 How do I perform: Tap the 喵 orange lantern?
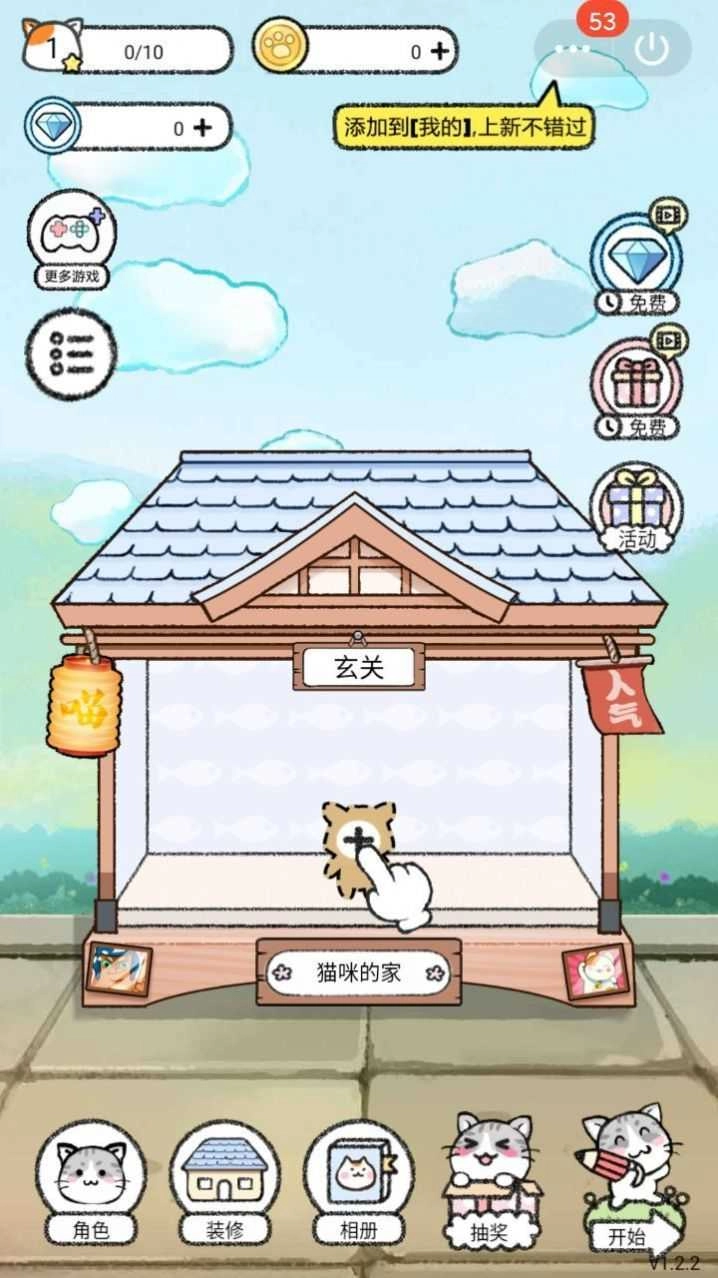click(x=84, y=705)
